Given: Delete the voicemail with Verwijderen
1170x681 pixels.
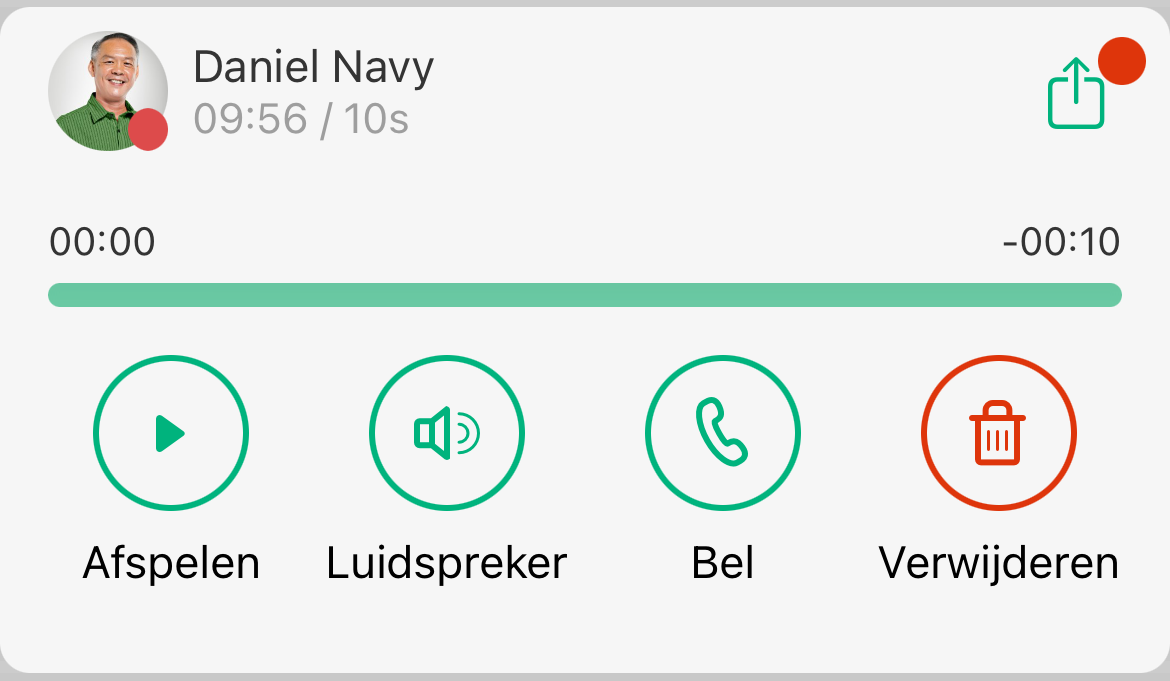Looking at the screenshot, I should (997, 434).
